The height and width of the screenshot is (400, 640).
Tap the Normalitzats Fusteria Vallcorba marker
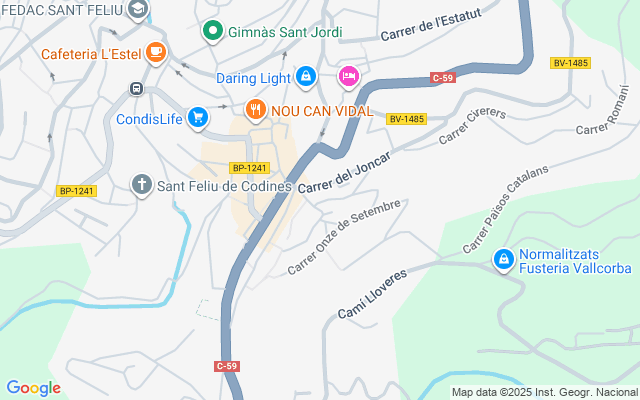pyautogui.click(x=503, y=260)
